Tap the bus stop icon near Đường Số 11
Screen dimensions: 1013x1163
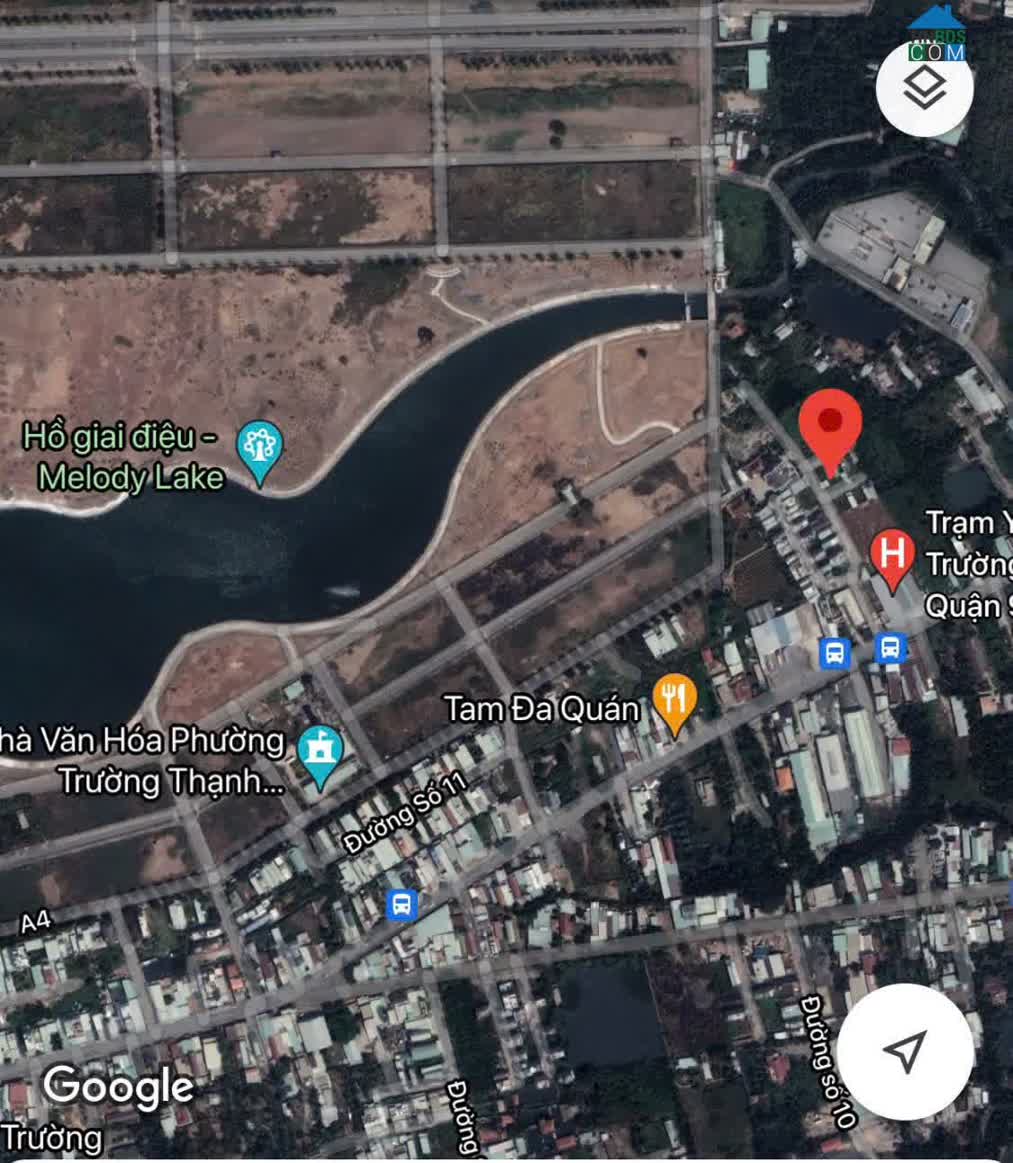401,906
